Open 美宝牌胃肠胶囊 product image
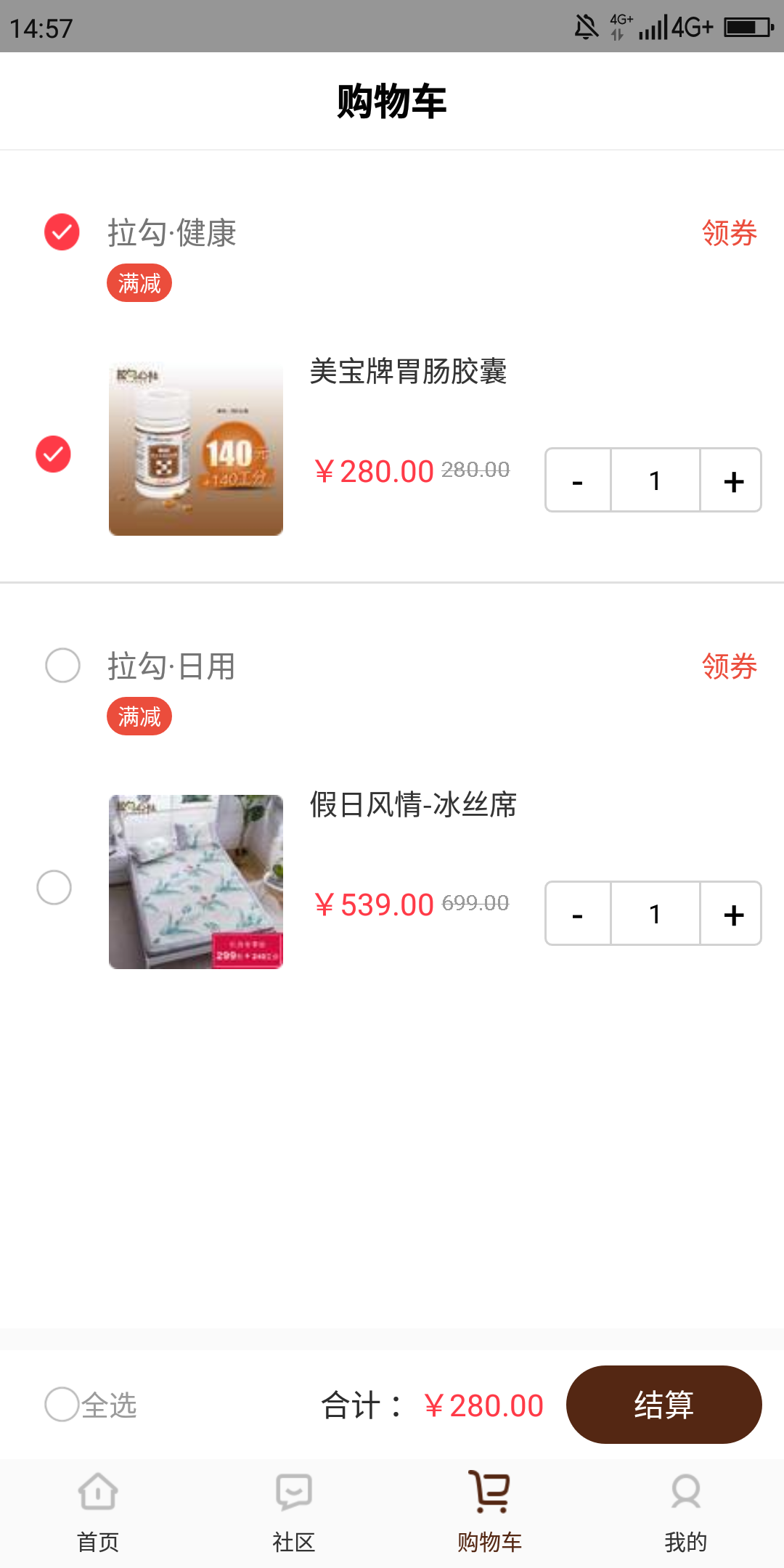Image resolution: width=784 pixels, height=1568 pixels. pyautogui.click(x=196, y=449)
